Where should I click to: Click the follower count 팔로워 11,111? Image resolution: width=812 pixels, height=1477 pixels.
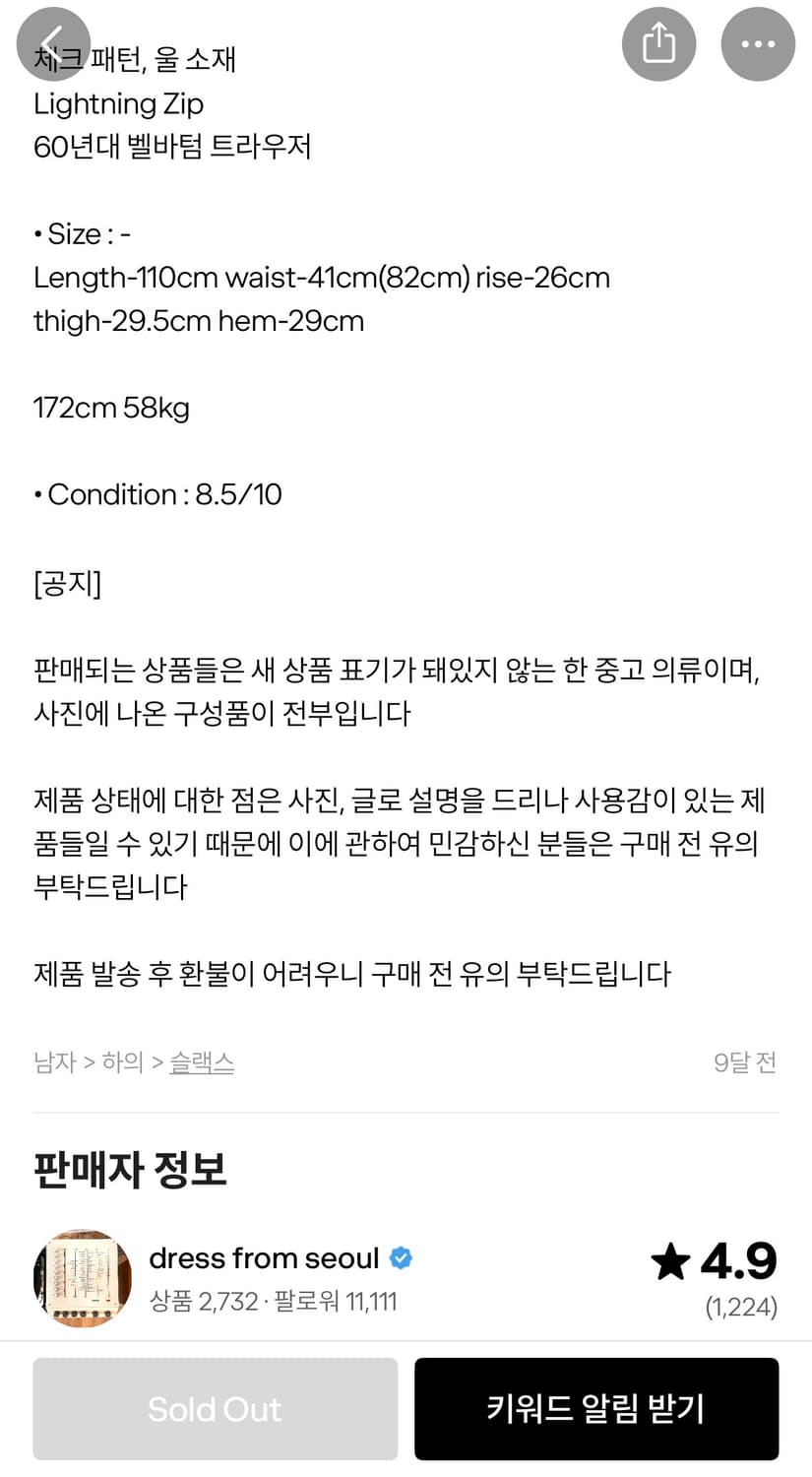point(335,1302)
